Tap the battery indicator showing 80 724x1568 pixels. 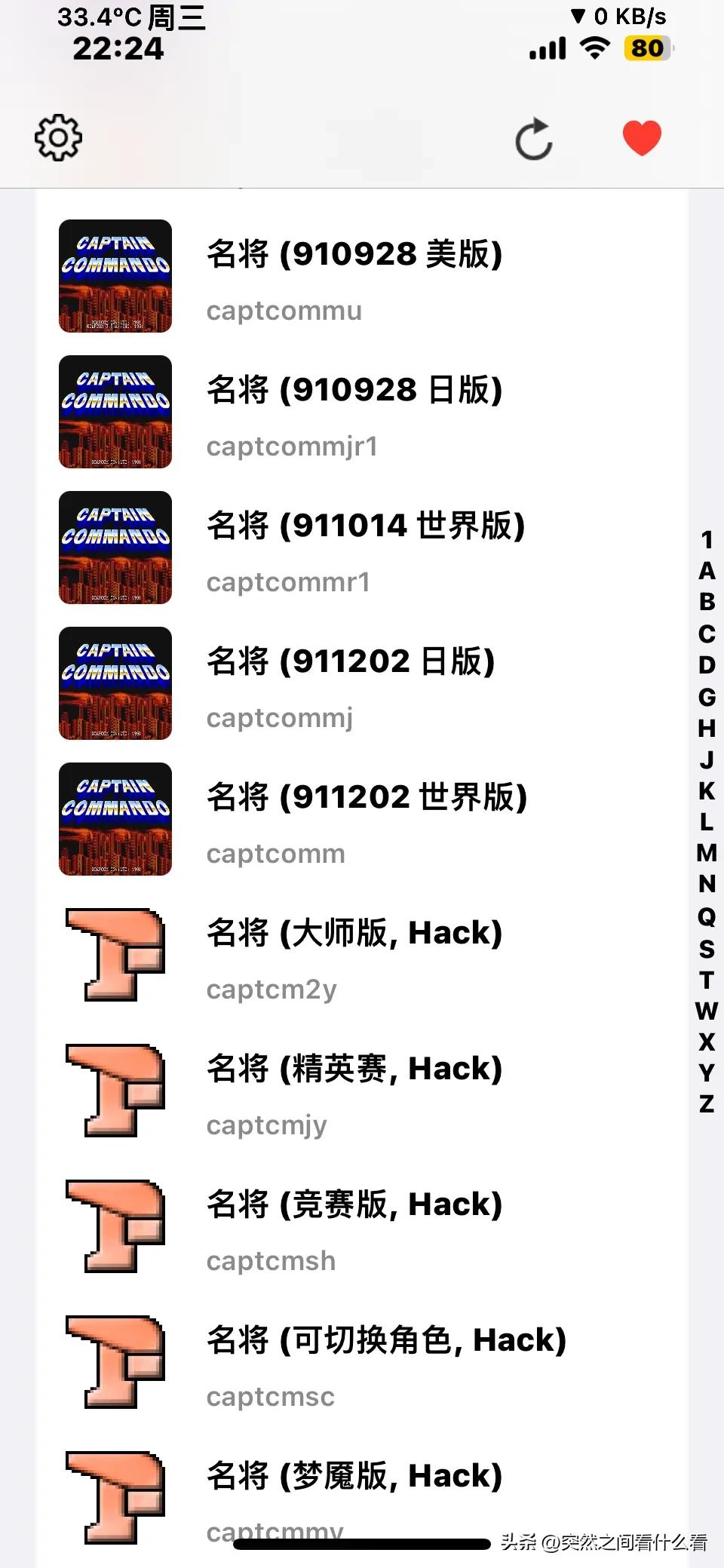point(646,48)
